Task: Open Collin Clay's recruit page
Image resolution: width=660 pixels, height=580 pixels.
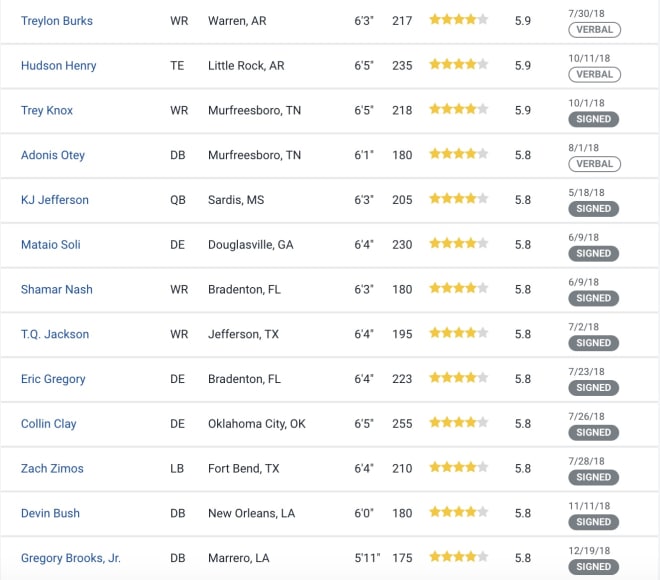Action: tap(48, 424)
